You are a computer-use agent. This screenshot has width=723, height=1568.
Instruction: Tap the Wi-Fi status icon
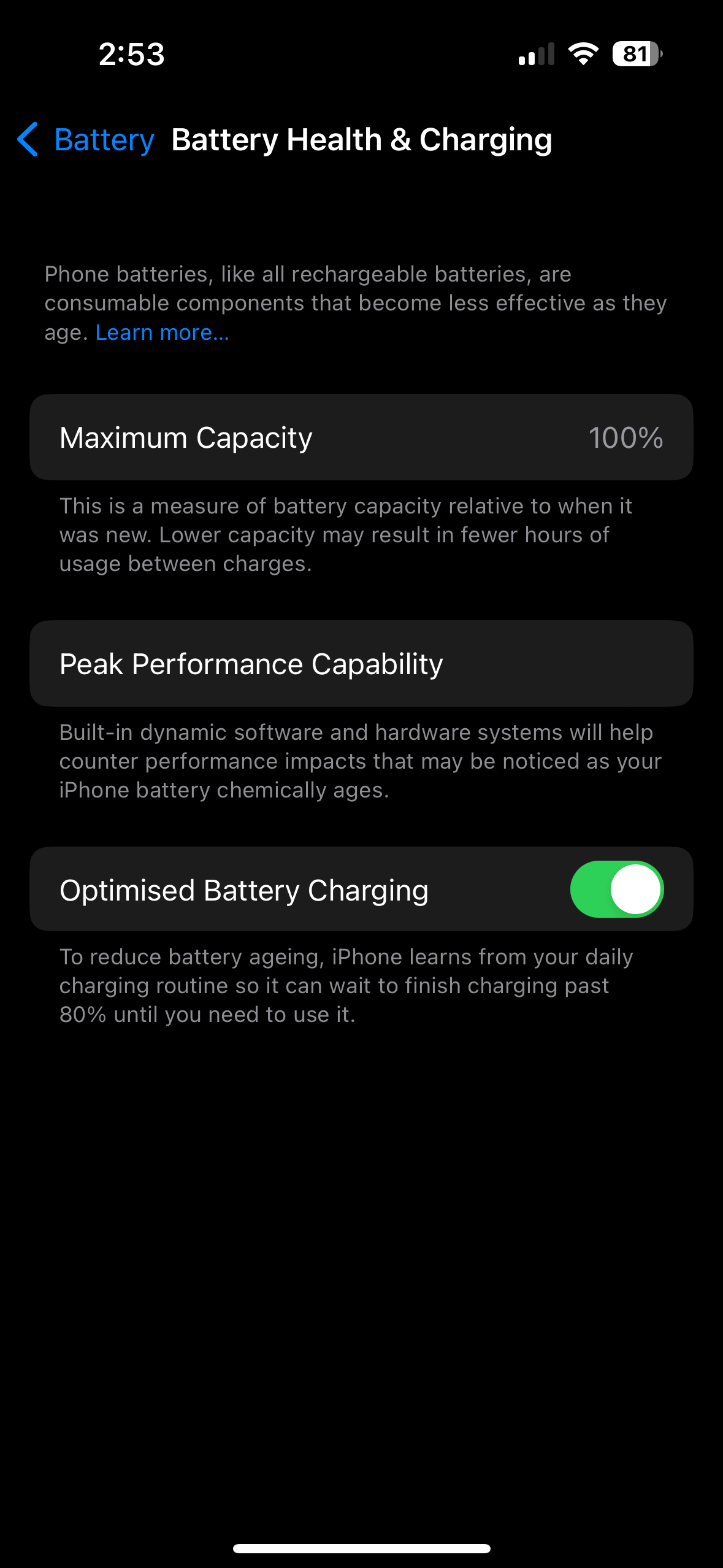[x=582, y=55]
